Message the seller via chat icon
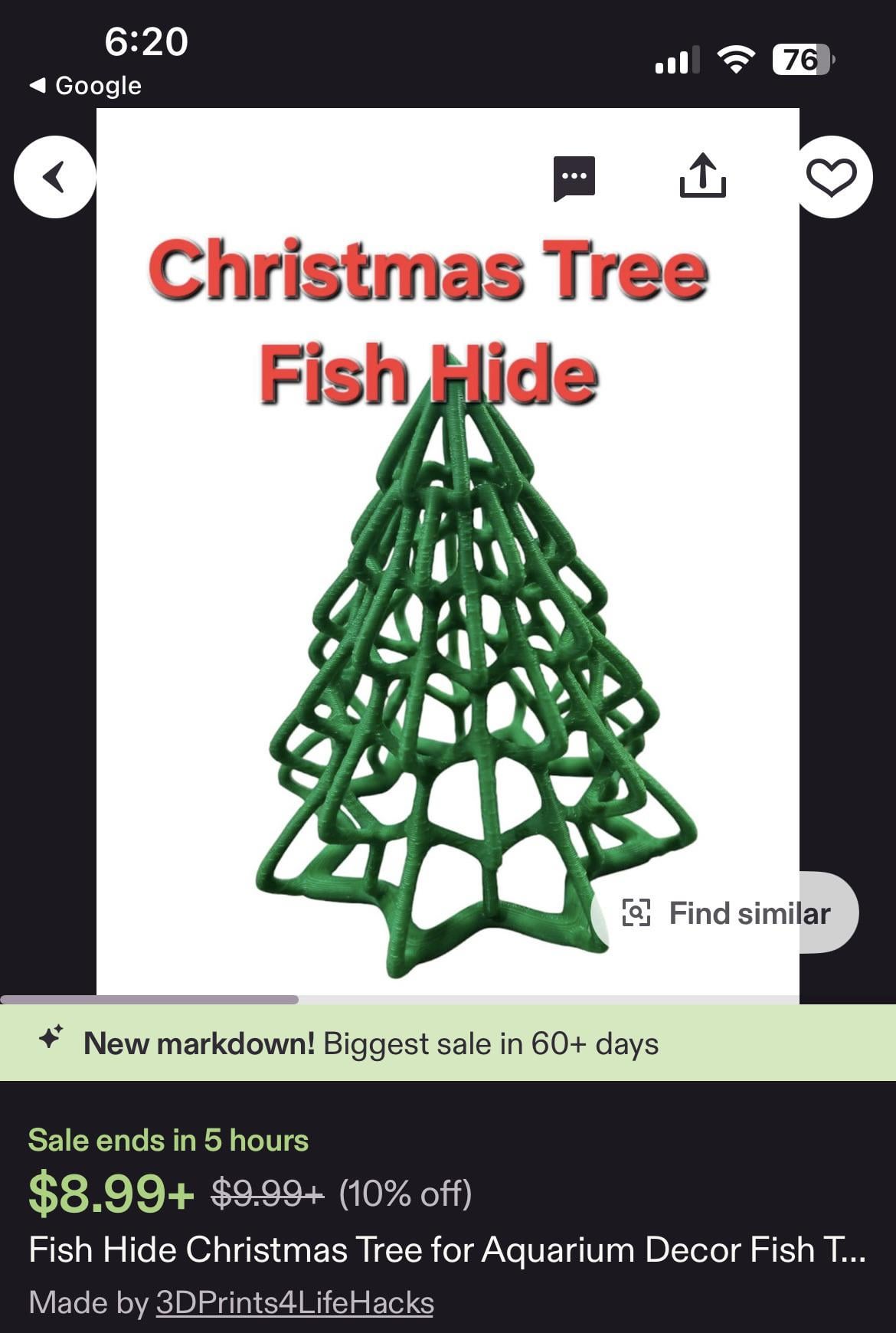This screenshot has width=896, height=1333. coord(574,178)
